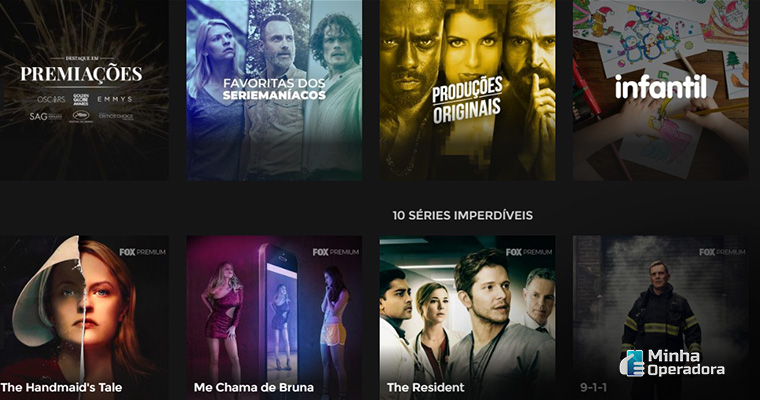760x400 pixels.
Task: Open the Premiações category tile
Action: pos(83,90)
